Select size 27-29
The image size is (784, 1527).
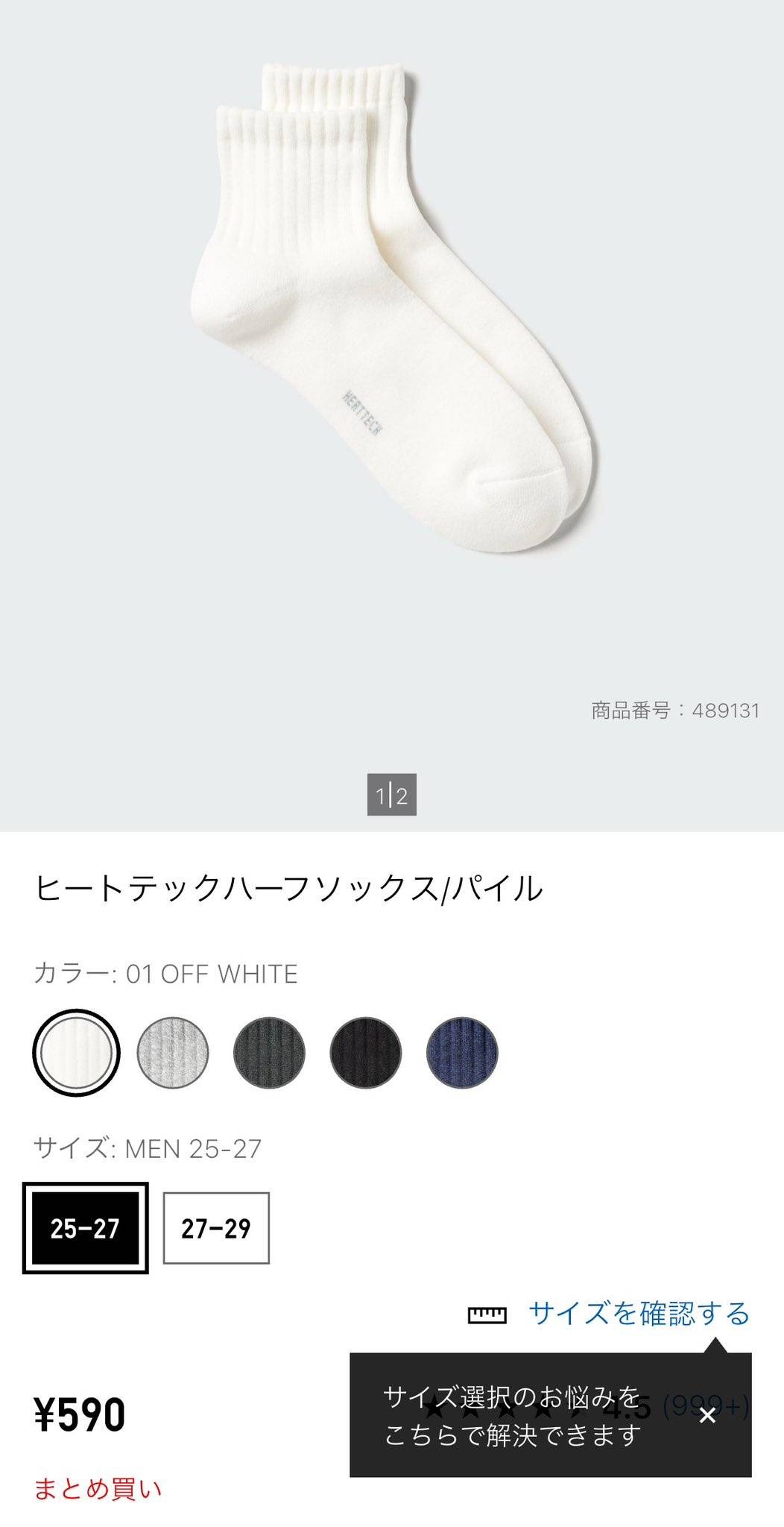click(x=216, y=1228)
